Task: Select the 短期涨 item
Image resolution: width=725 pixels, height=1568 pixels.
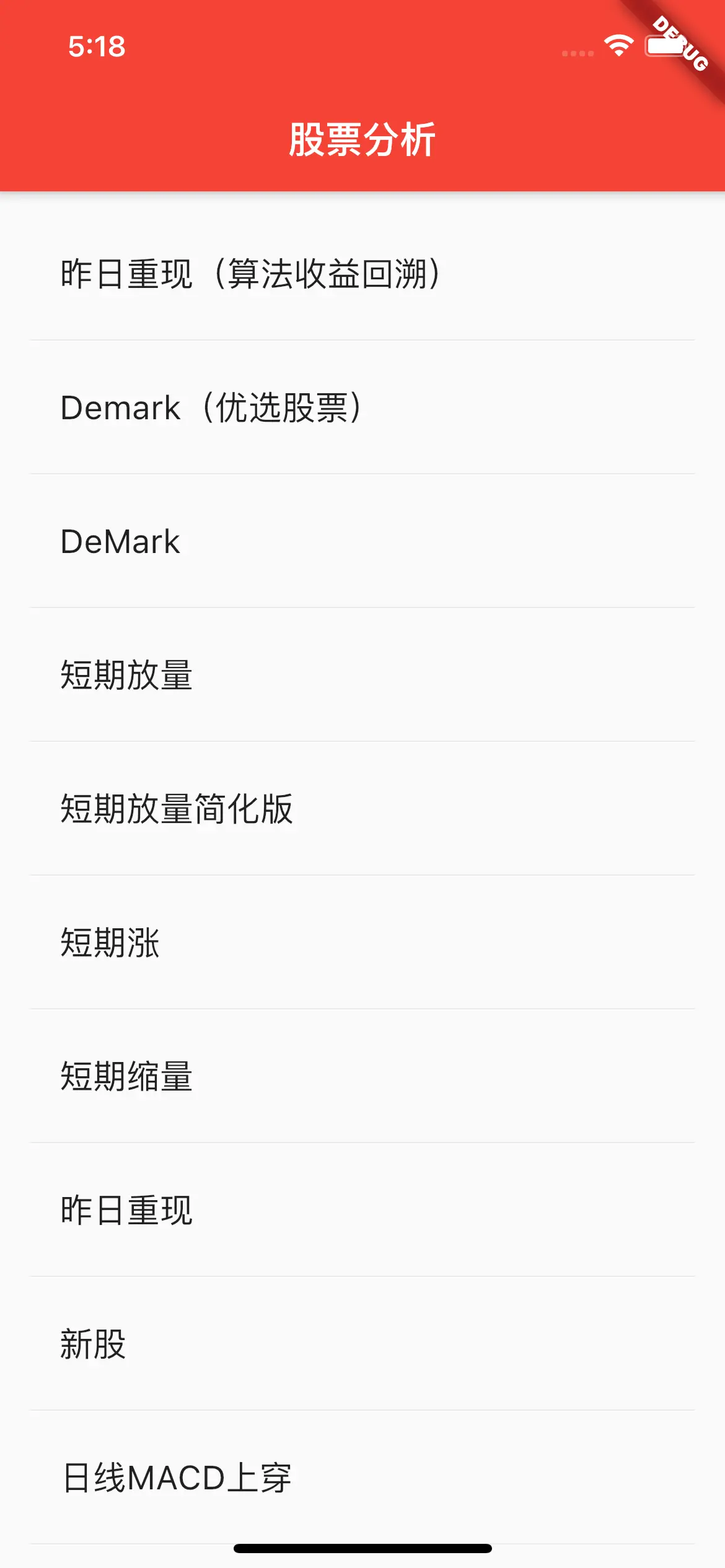Action: 362,943
